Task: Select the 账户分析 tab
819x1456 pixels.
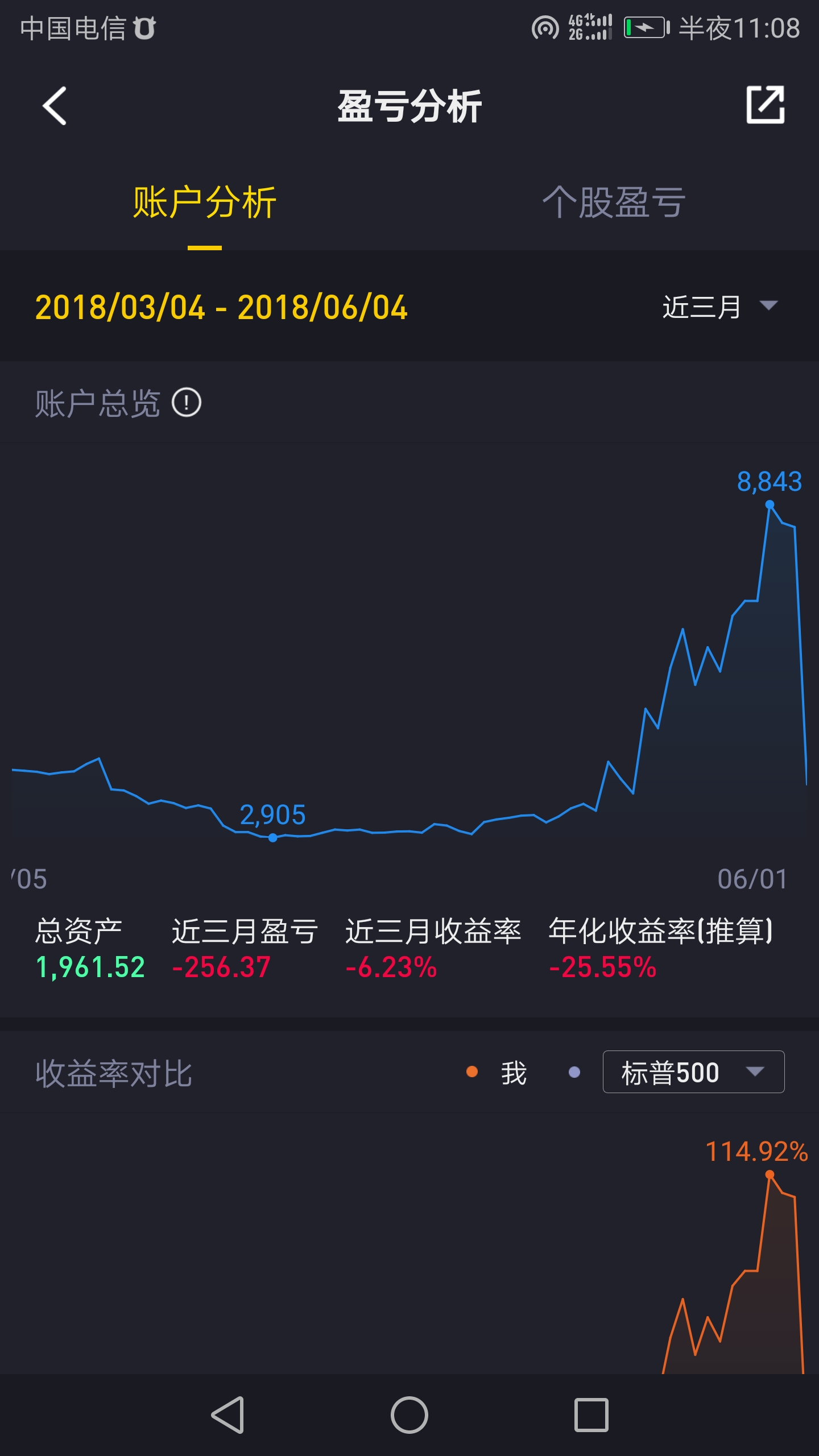Action: point(205,202)
